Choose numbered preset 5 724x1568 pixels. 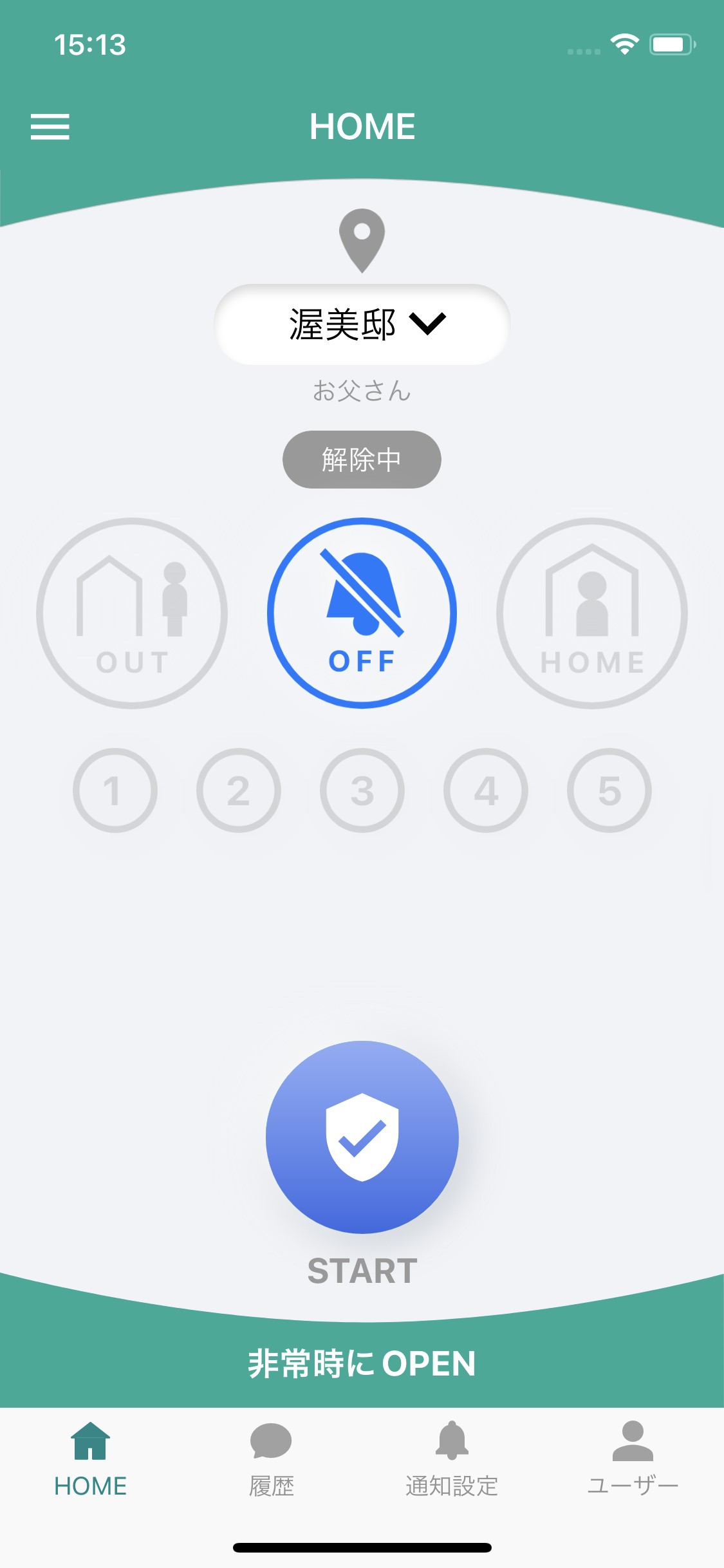point(609,790)
